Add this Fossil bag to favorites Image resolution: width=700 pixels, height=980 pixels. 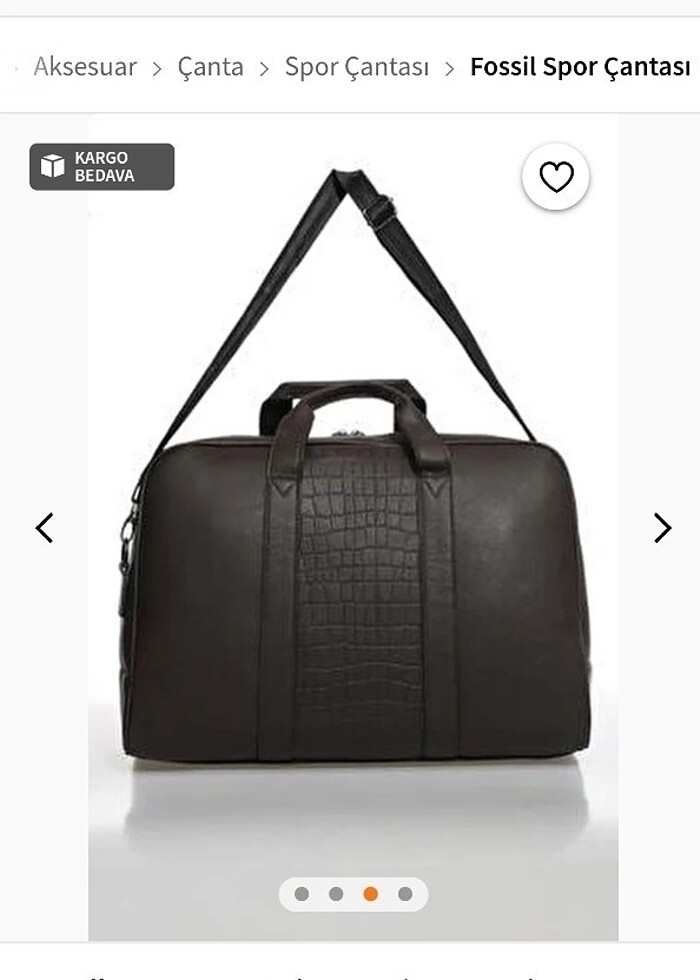[556, 177]
